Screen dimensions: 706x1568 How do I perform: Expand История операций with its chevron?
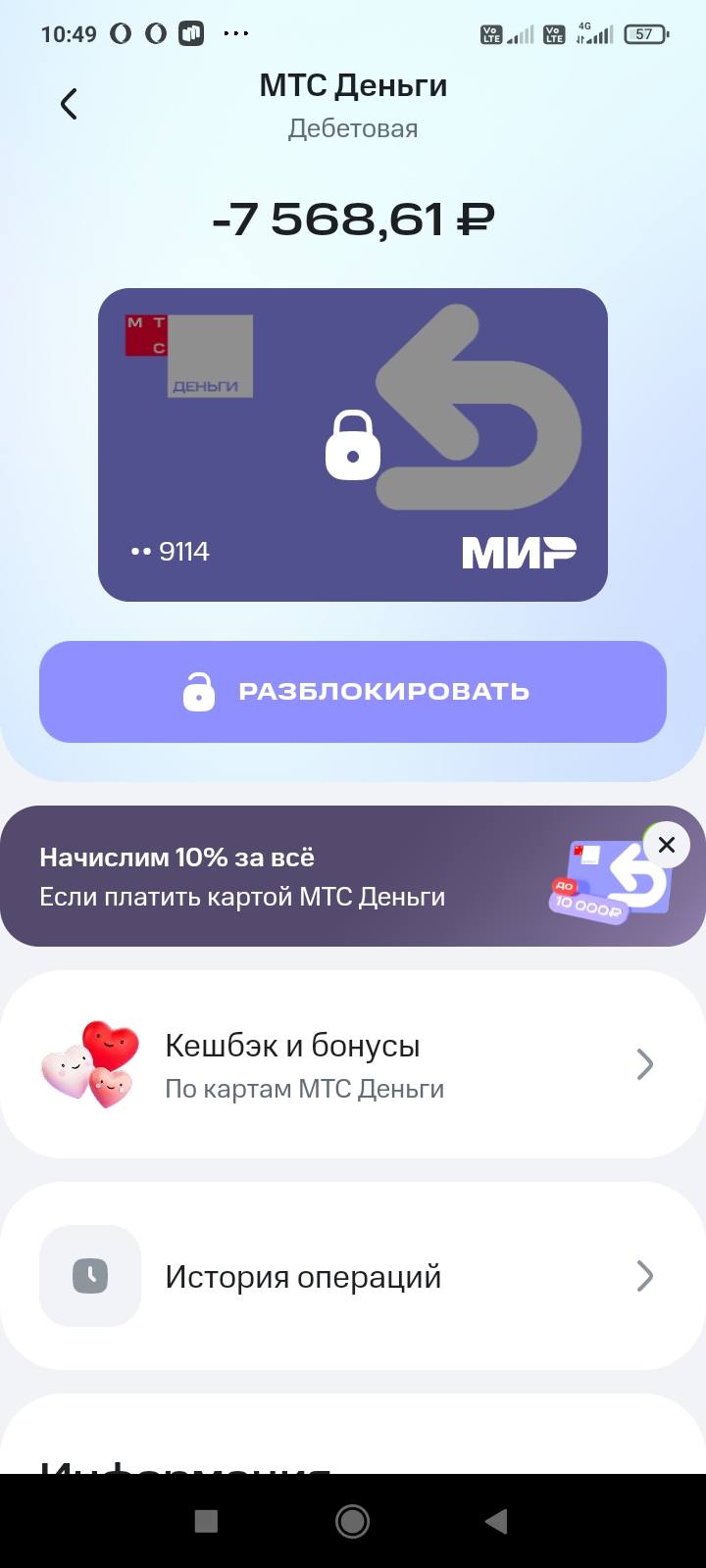[644, 1276]
